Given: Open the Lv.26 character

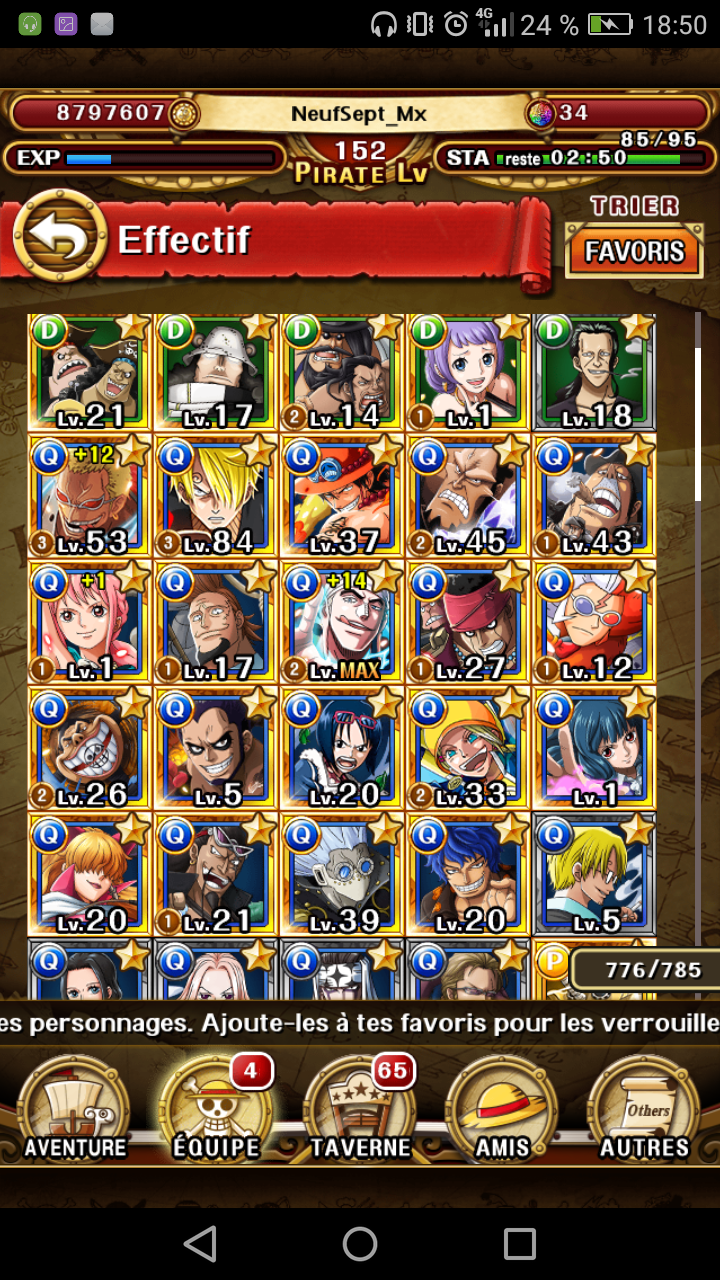Looking at the screenshot, I should [x=90, y=748].
